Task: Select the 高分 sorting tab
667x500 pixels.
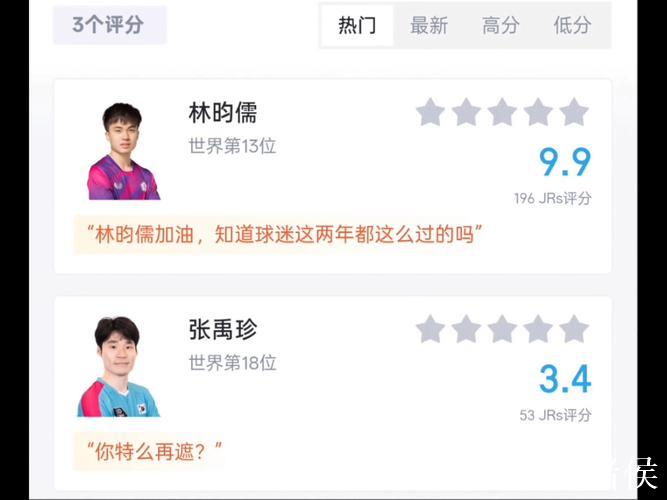Action: (500, 26)
